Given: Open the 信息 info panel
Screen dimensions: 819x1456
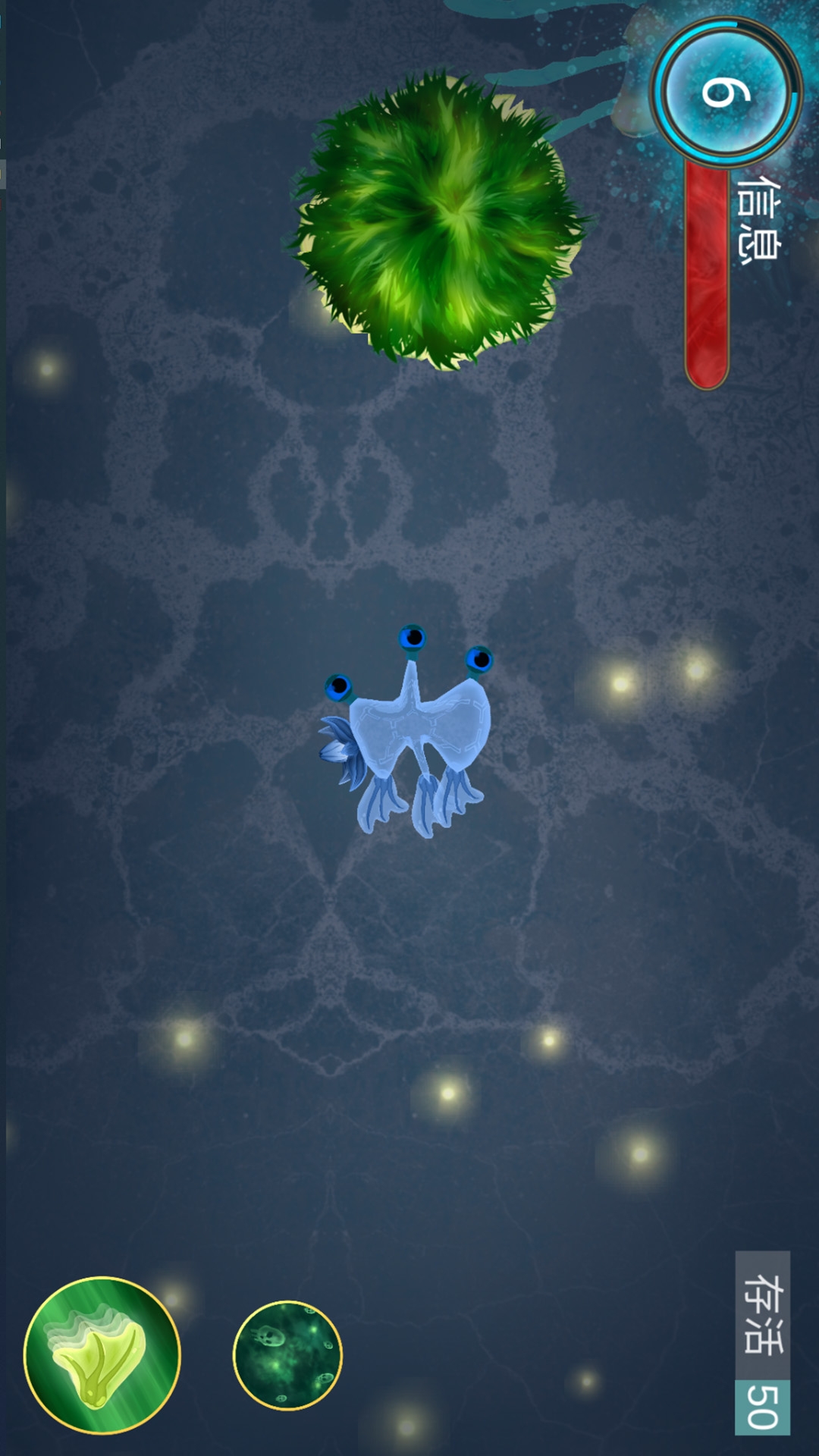Looking at the screenshot, I should [x=758, y=220].
